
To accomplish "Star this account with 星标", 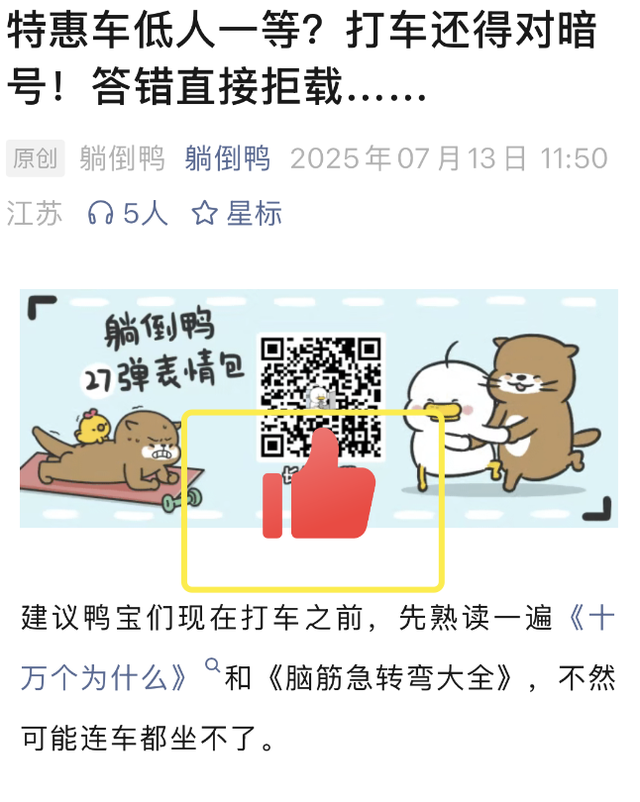I will click(x=237, y=213).
